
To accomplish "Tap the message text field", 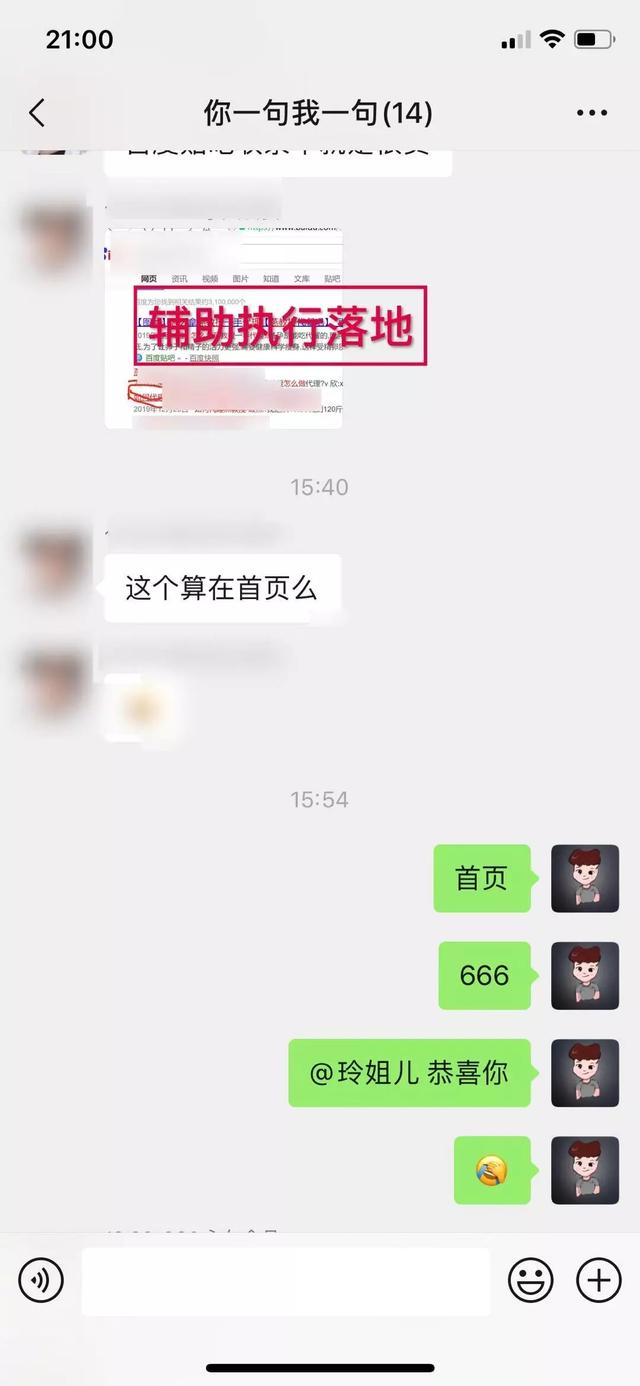I will [286, 1281].
